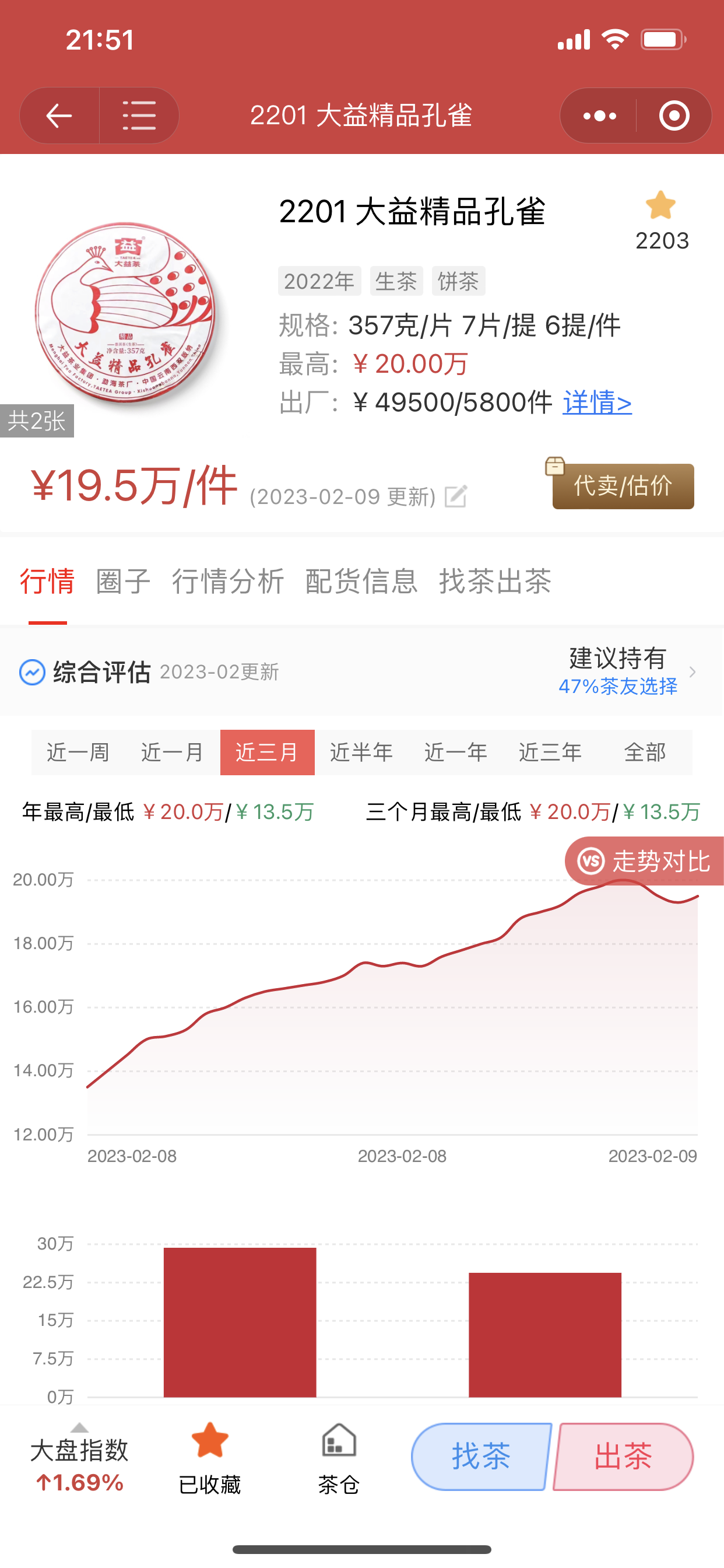The width and height of the screenshot is (724, 1568).
Task: Edit the price via pencil icon
Action: pos(456,496)
